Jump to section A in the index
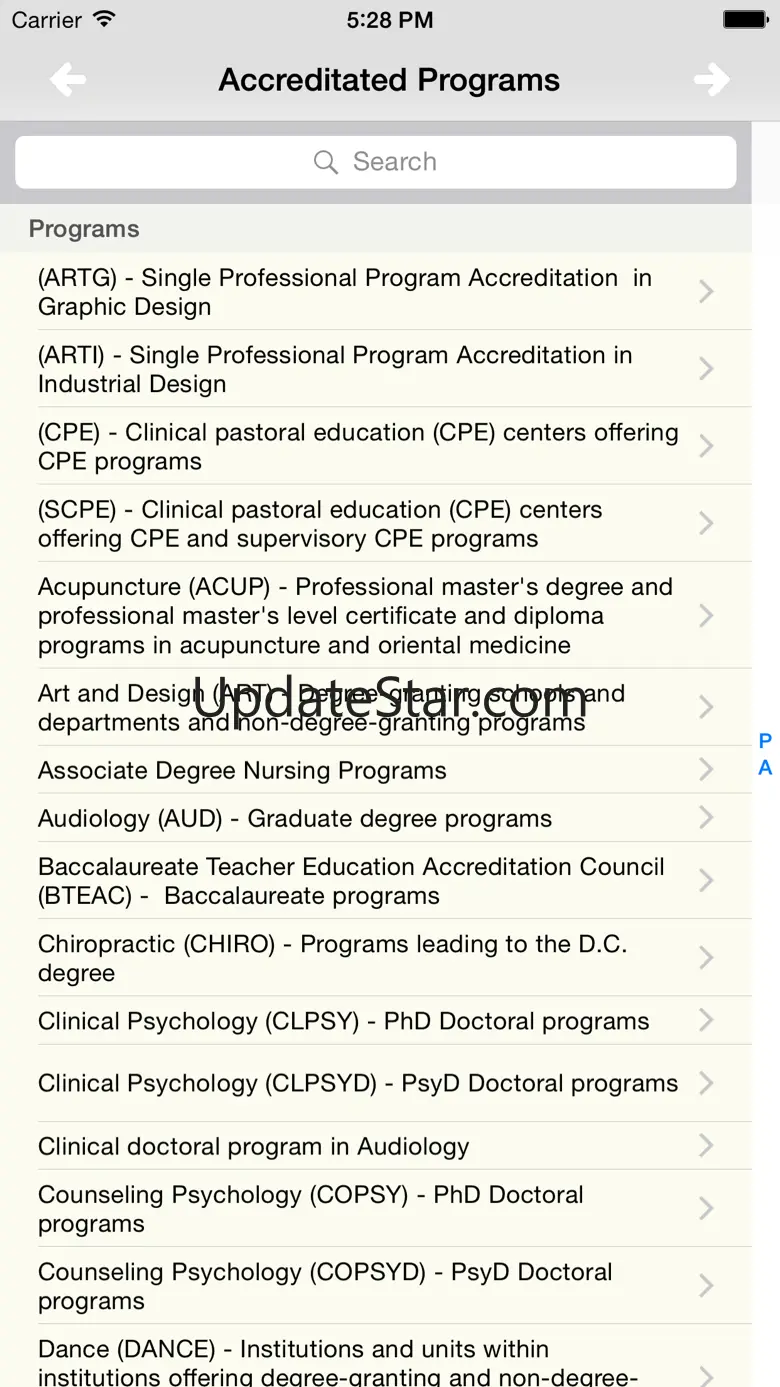Image resolution: width=780 pixels, height=1387 pixels. pyautogui.click(x=765, y=768)
